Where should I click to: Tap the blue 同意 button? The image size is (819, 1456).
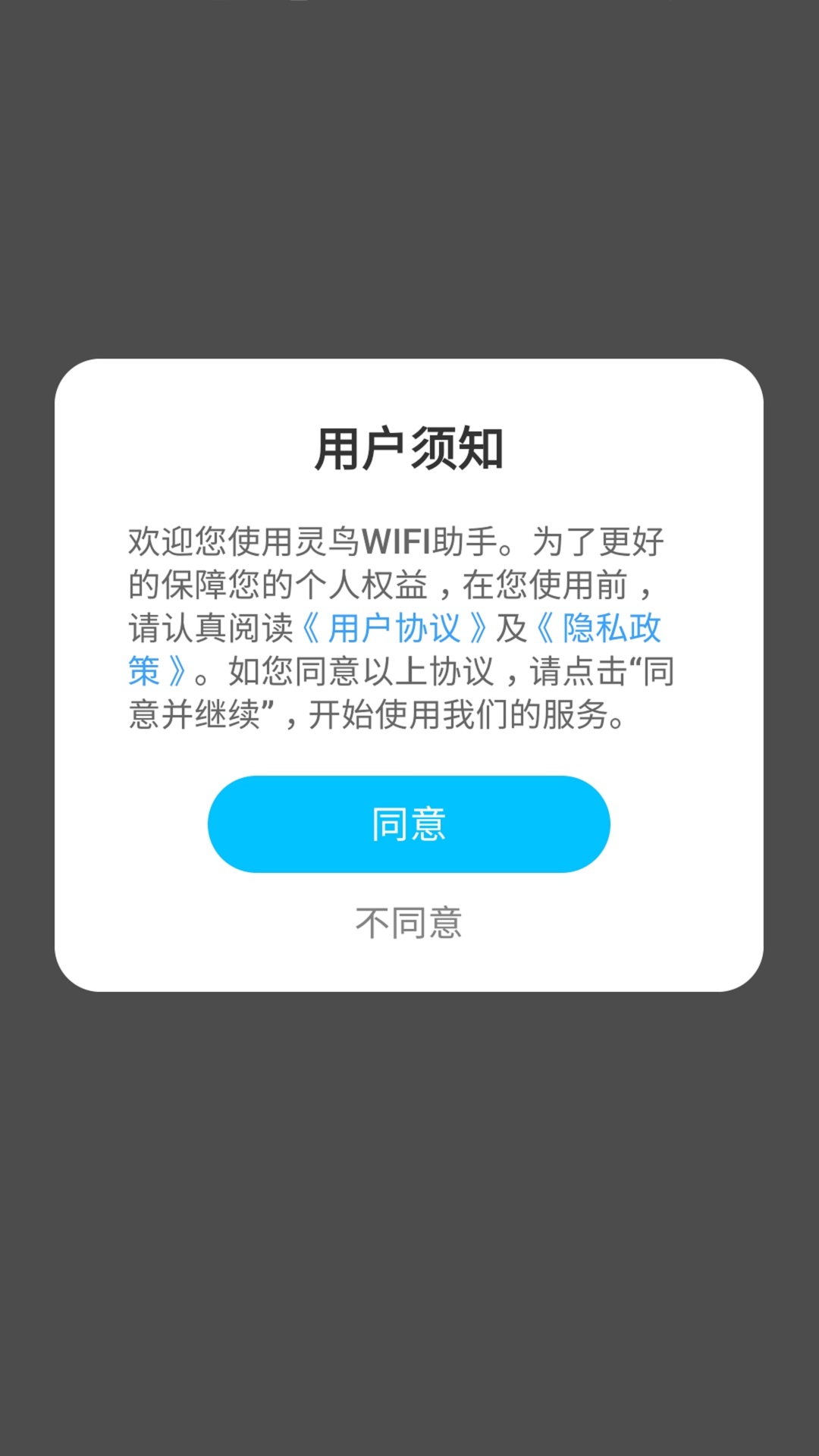coord(409,824)
